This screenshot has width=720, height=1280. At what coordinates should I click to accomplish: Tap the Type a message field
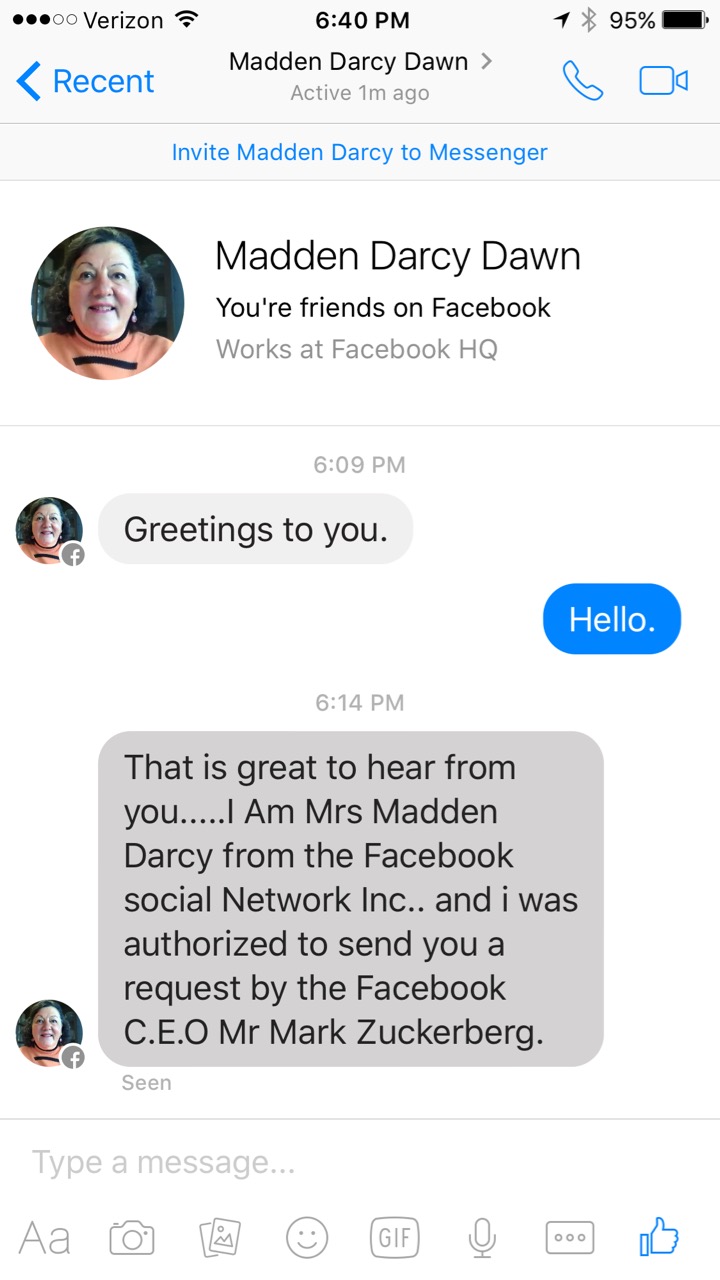[360, 1162]
